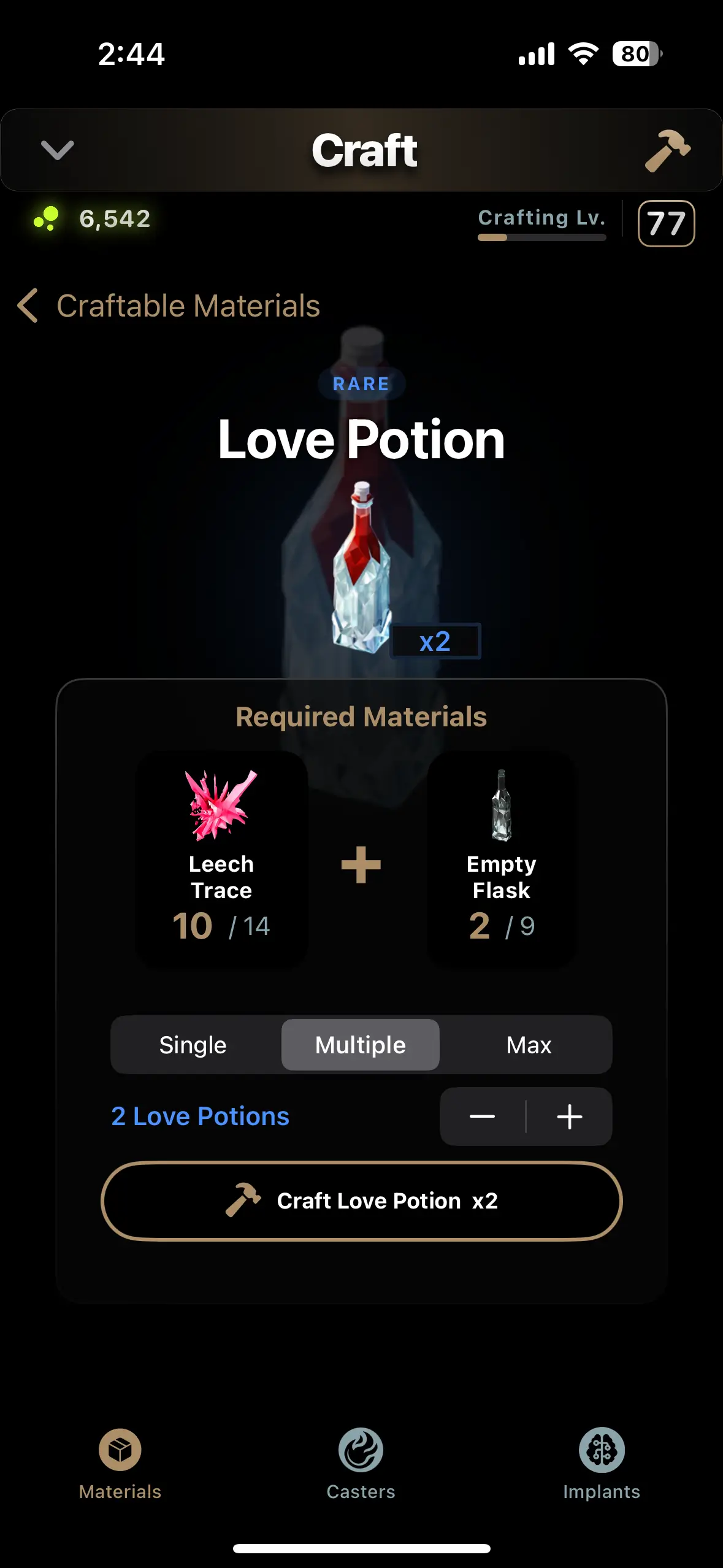The image size is (723, 1568).
Task: Open the Leech Trace material
Action: pos(221,859)
